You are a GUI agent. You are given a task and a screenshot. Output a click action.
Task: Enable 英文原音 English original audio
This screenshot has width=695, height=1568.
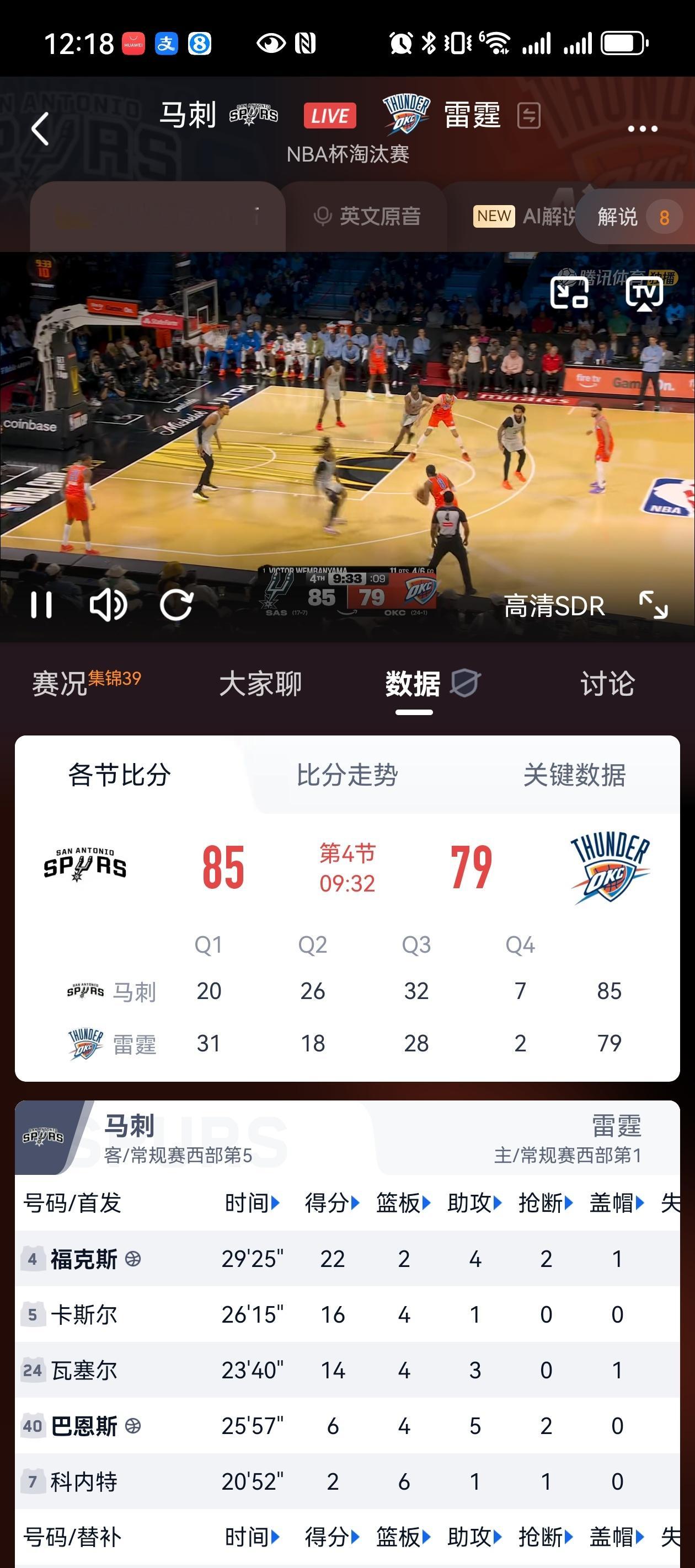pos(370,217)
